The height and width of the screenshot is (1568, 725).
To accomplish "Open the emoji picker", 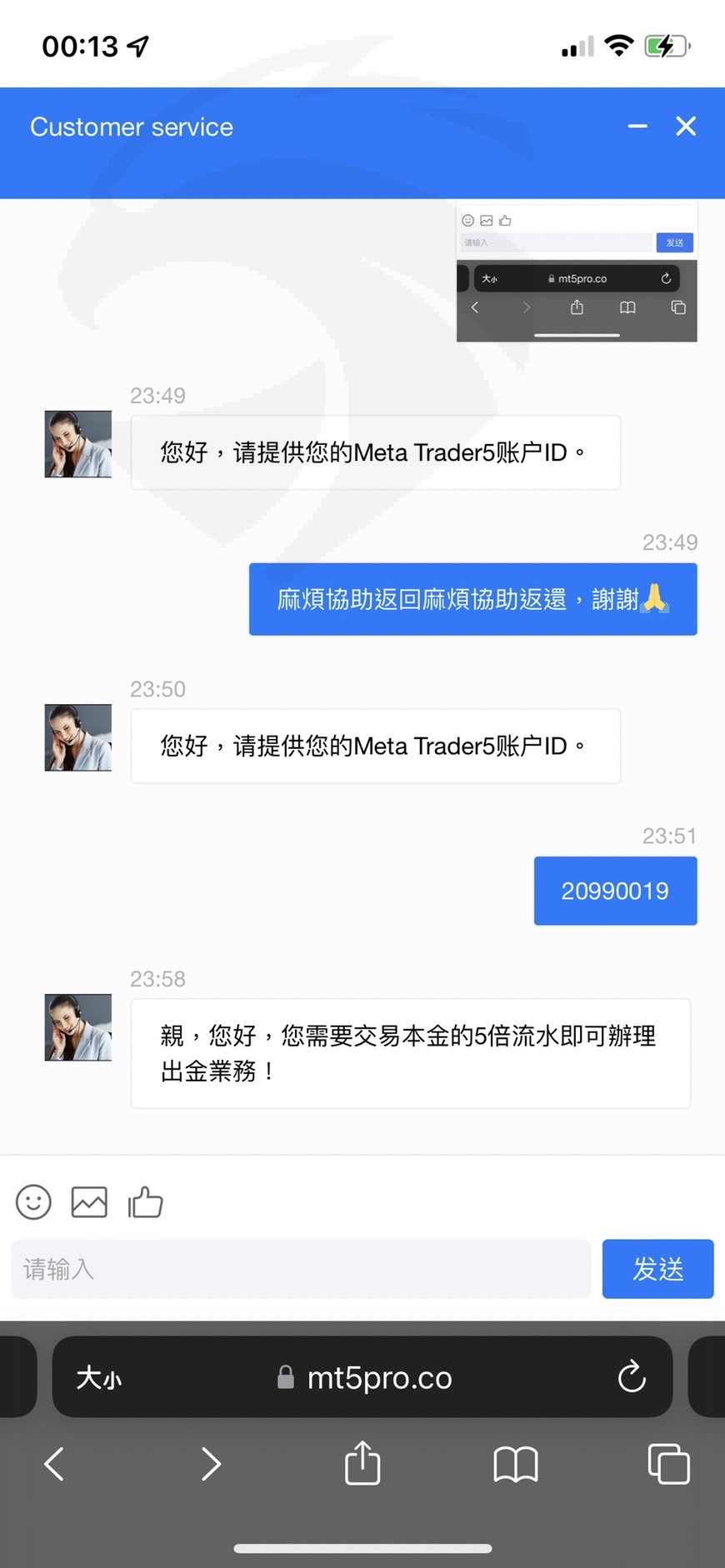I will pos(33,1202).
